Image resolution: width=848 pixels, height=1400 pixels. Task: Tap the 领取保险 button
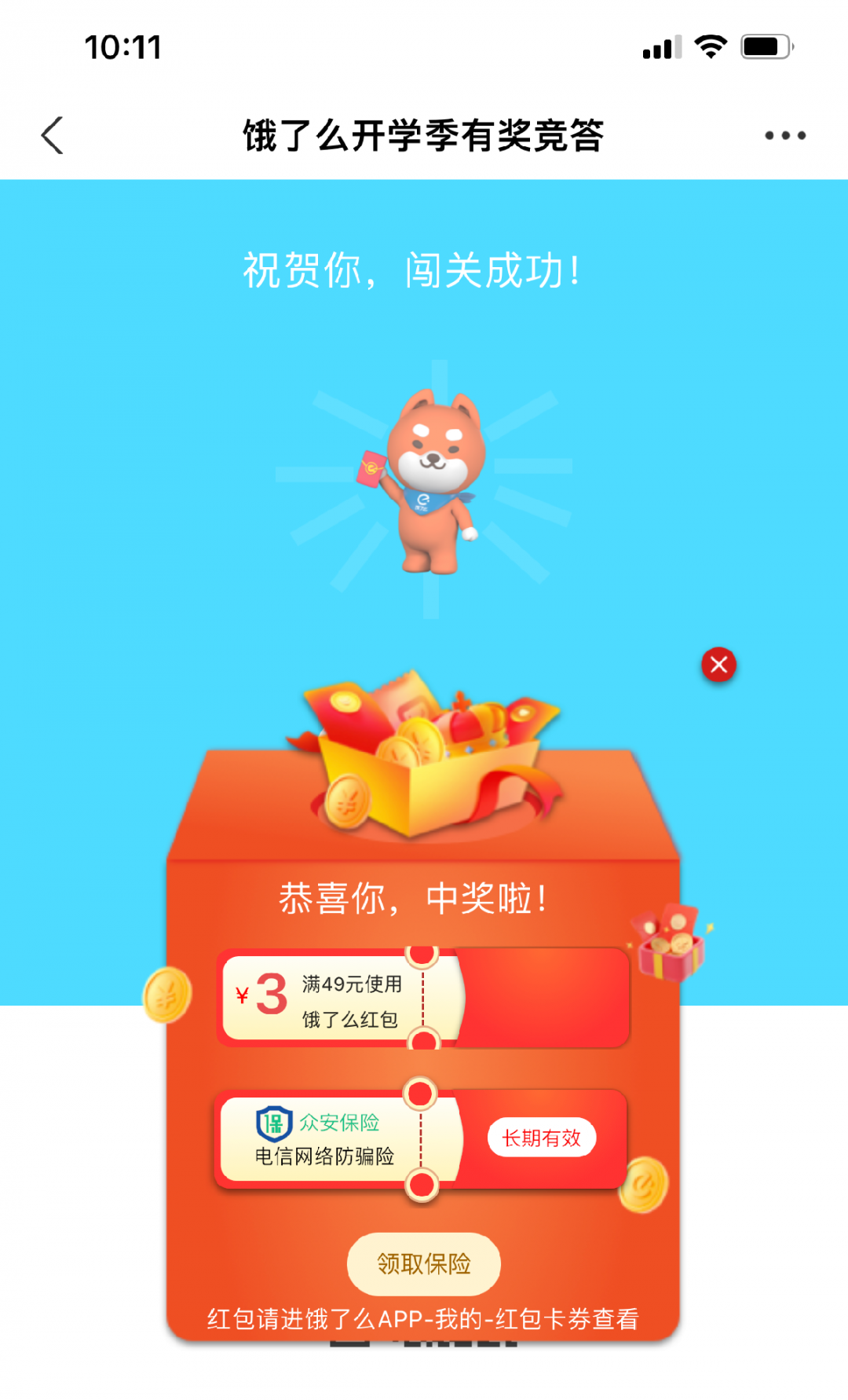tap(423, 1263)
